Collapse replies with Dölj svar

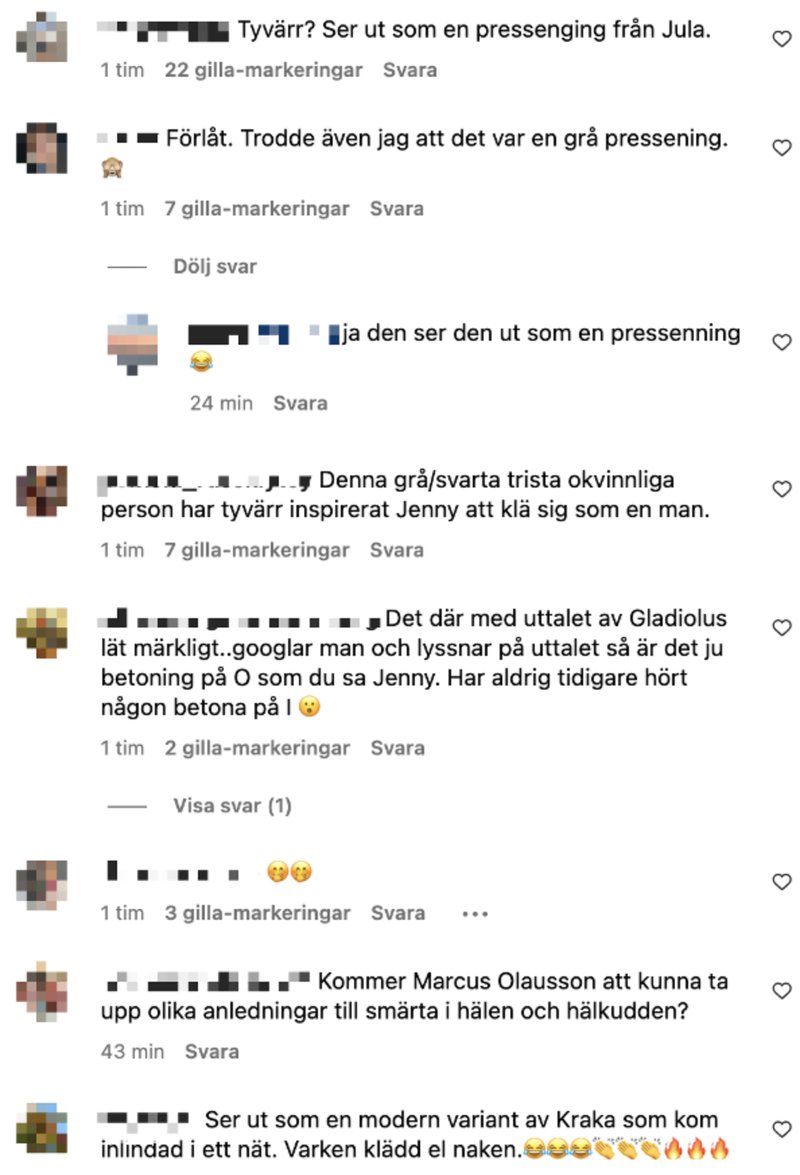pyautogui.click(x=214, y=267)
